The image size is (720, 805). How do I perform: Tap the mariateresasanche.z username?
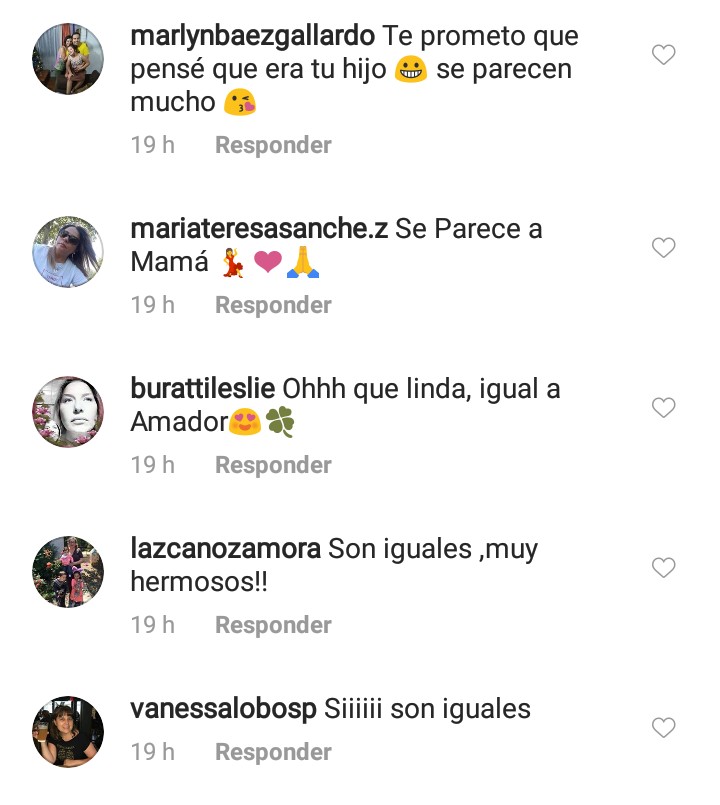[259, 229]
